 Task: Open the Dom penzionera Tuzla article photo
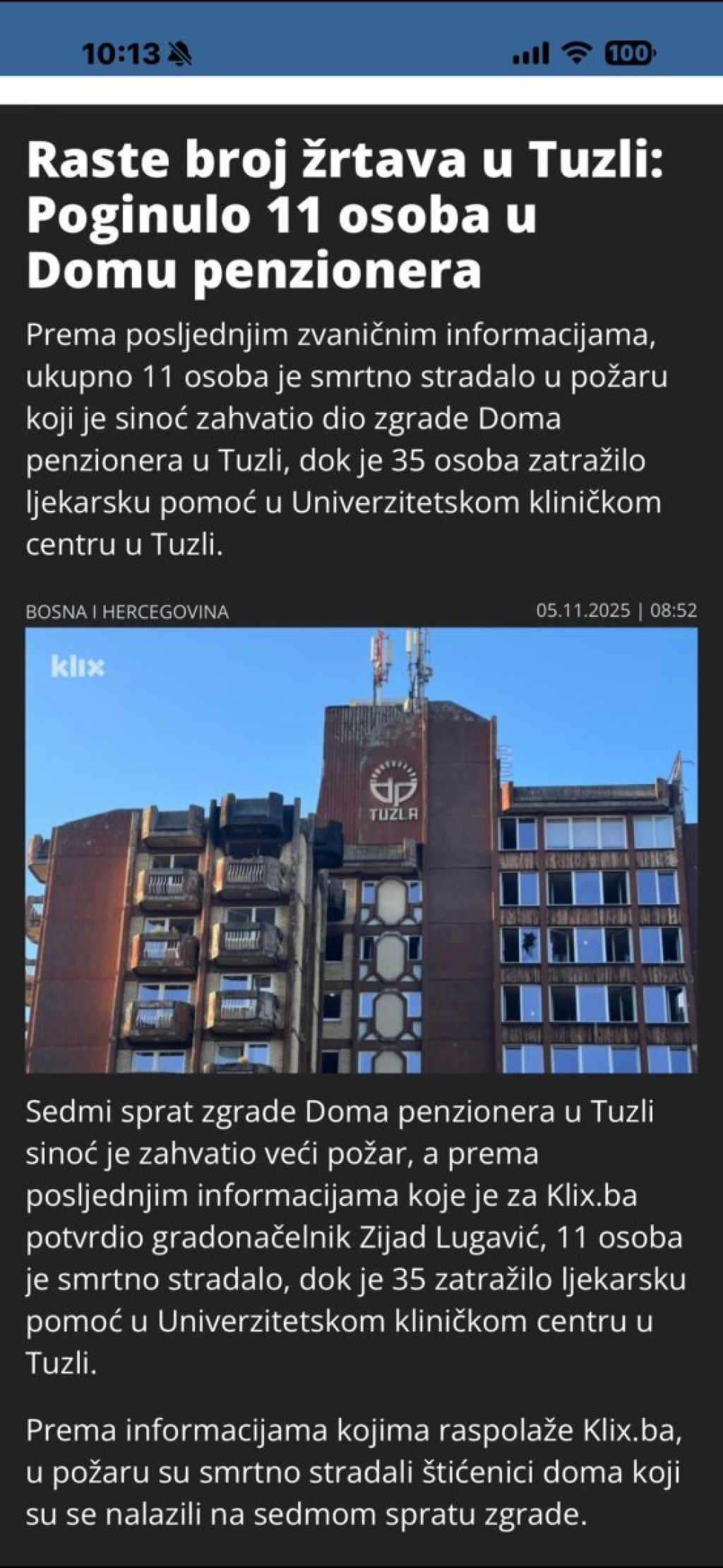point(361,850)
